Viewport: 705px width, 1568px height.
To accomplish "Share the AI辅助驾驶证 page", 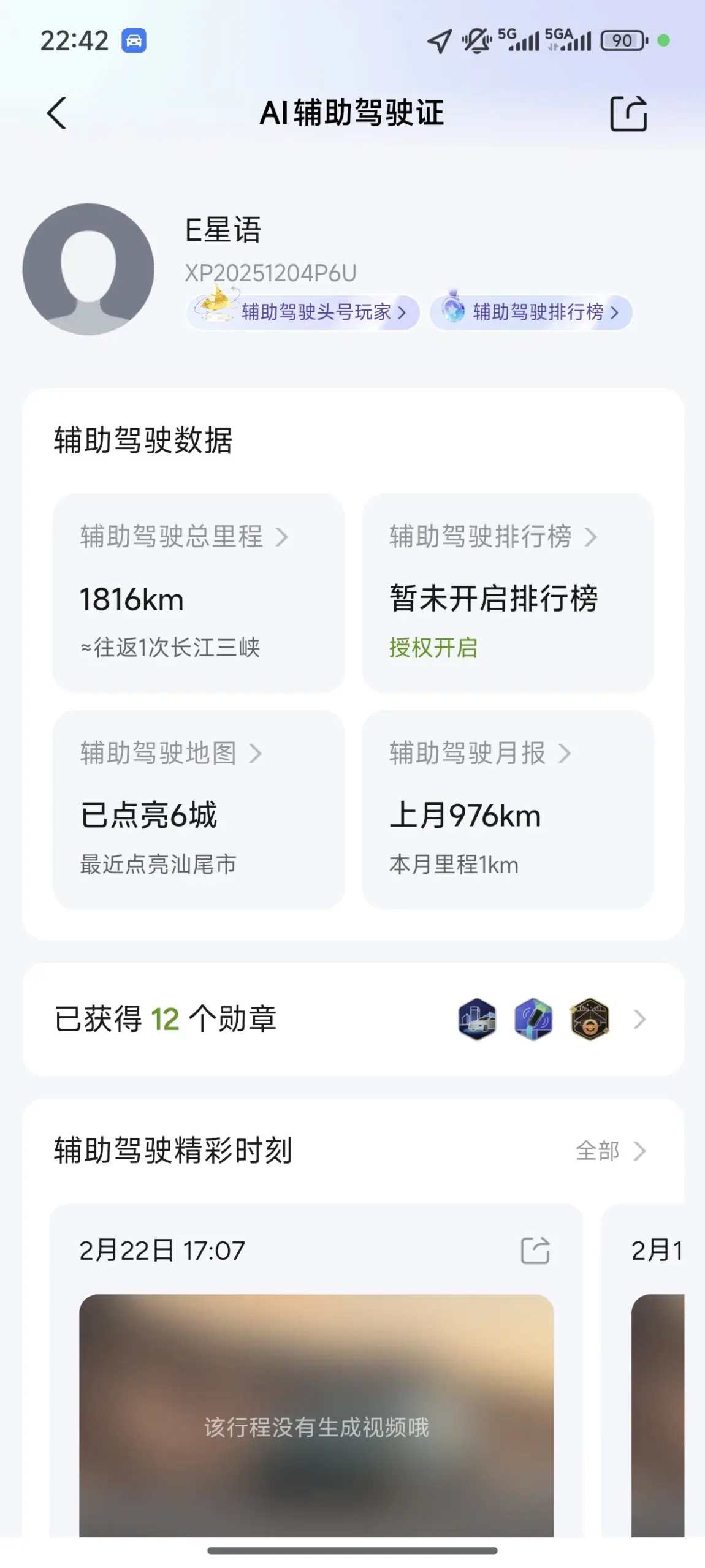I will pos(628,113).
